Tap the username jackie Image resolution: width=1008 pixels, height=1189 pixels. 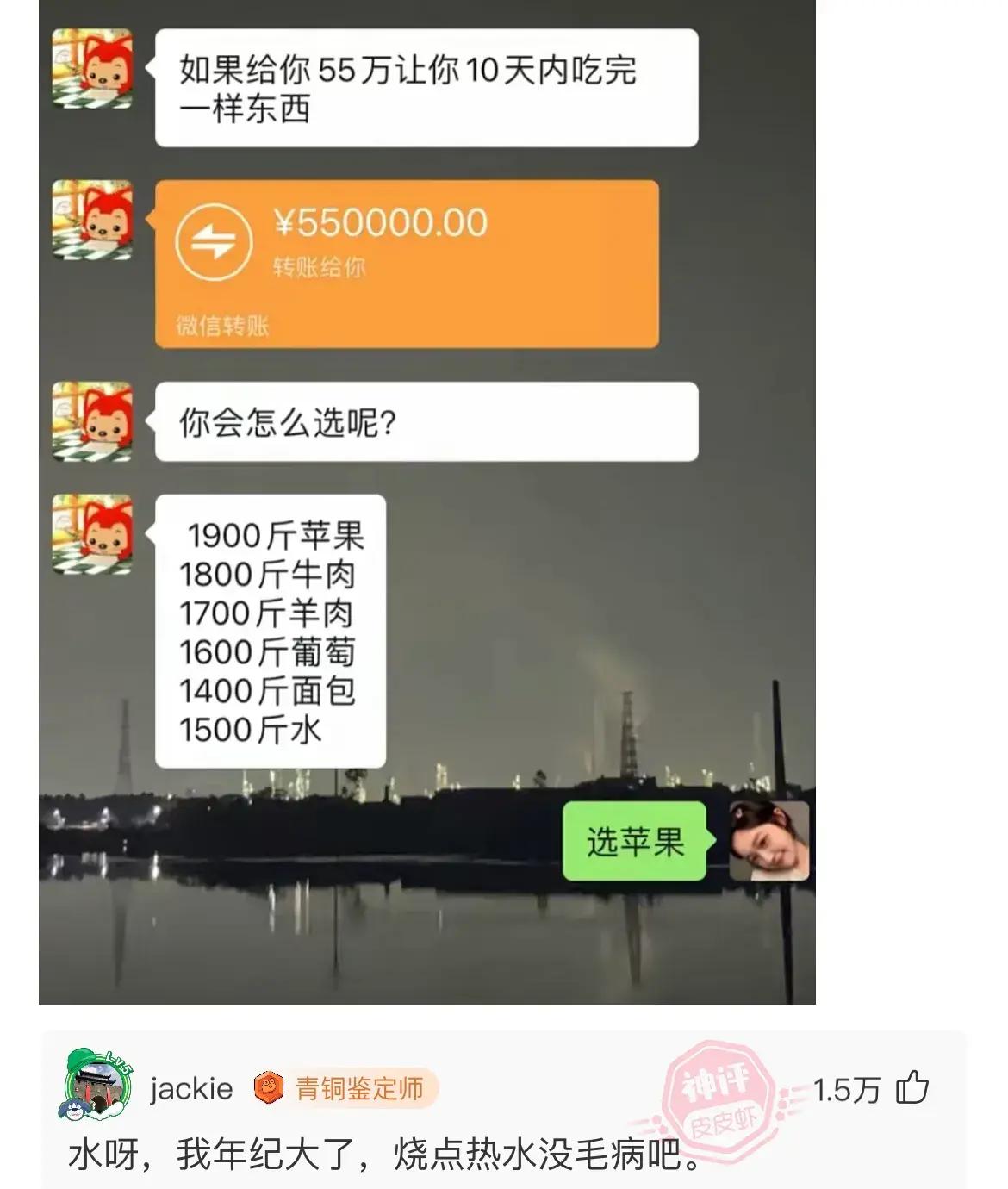click(x=191, y=1088)
